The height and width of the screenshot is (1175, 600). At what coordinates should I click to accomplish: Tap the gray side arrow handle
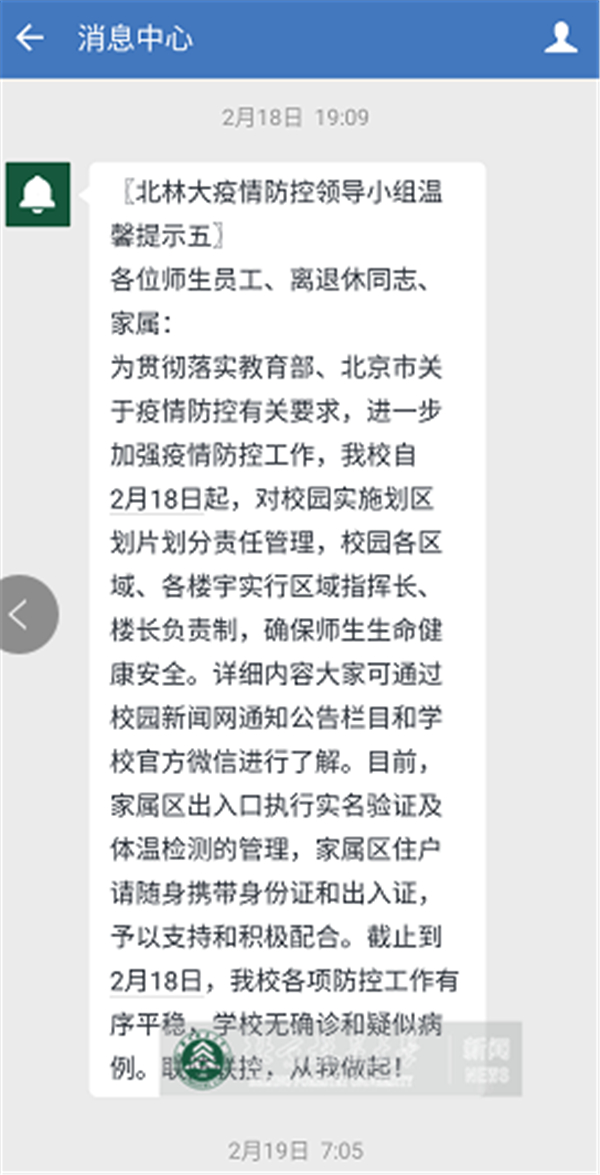coord(26,614)
